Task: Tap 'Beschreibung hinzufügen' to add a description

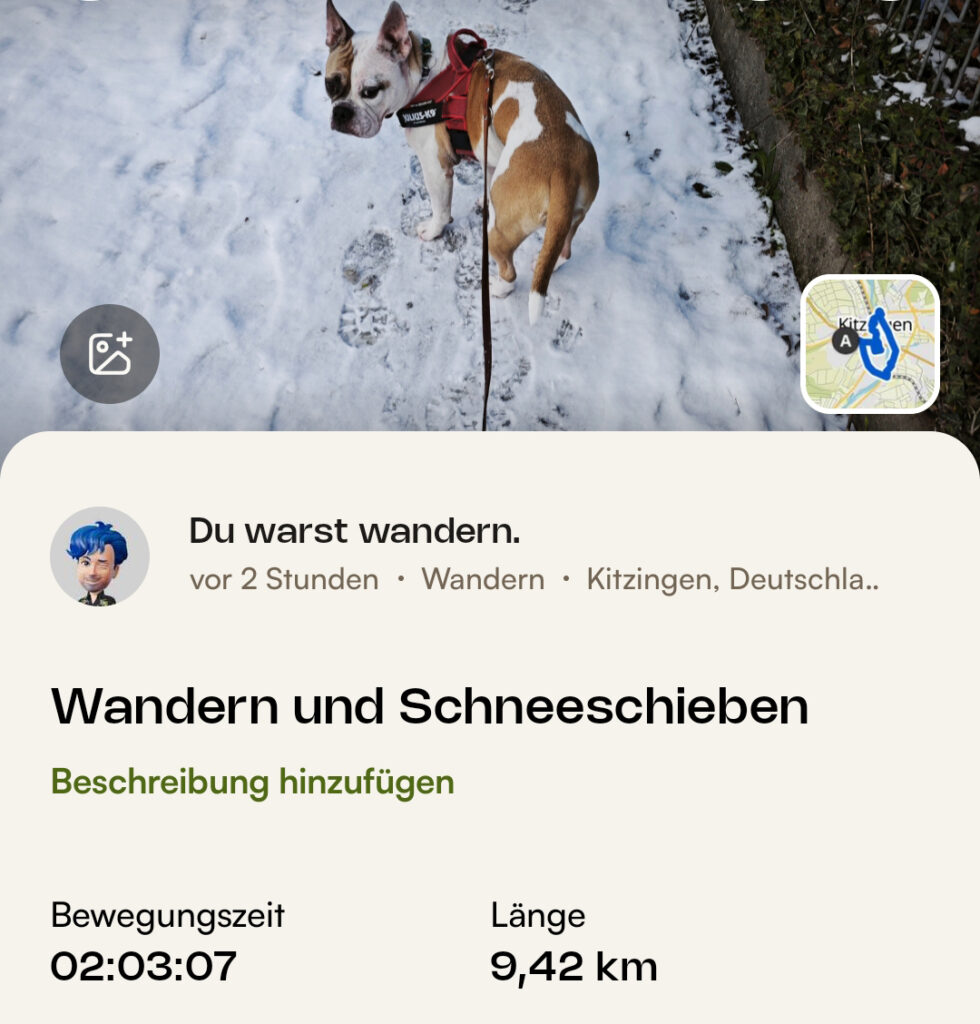Action: pyautogui.click(x=252, y=781)
